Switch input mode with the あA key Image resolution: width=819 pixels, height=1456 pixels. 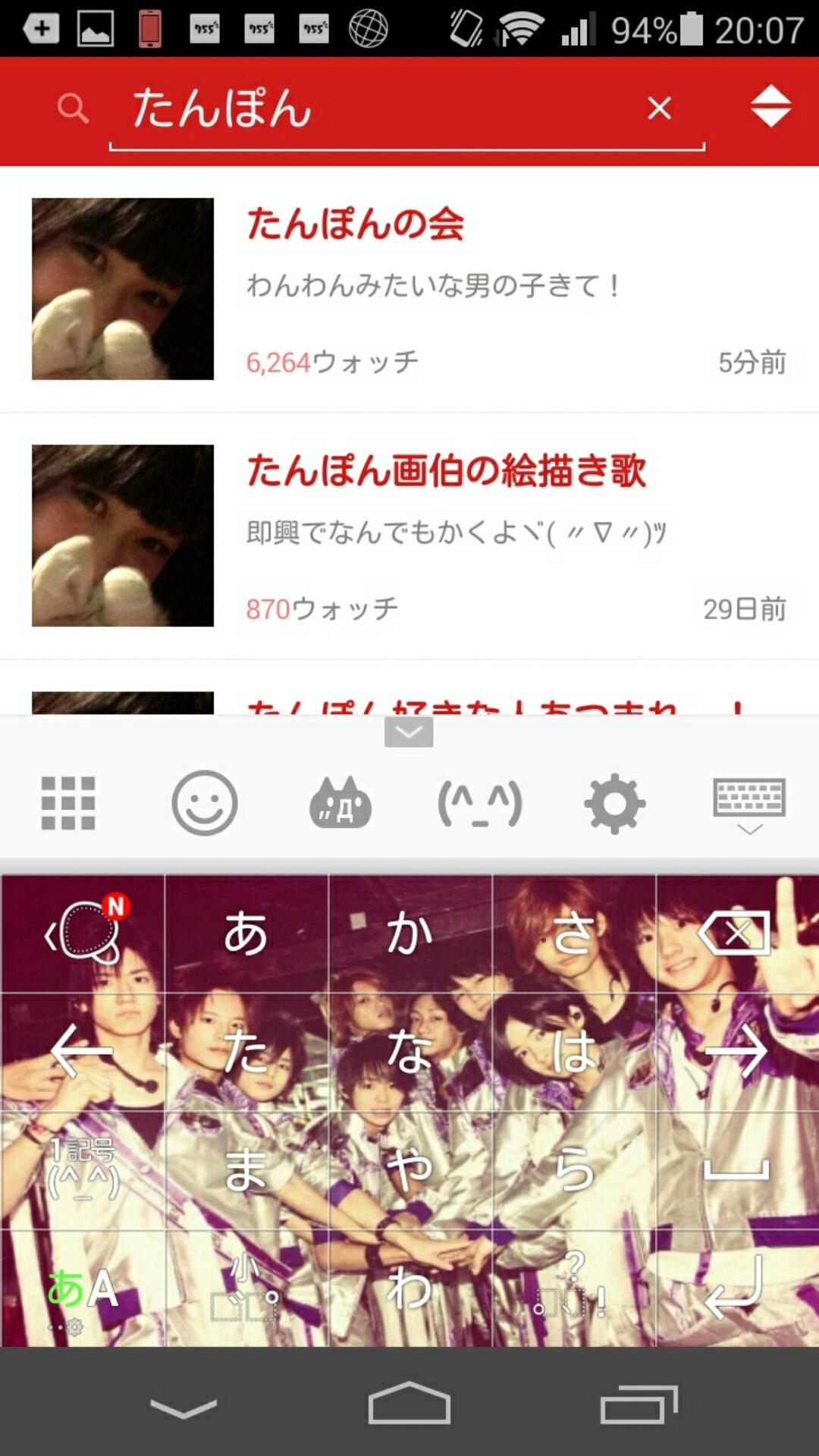(x=82, y=1289)
